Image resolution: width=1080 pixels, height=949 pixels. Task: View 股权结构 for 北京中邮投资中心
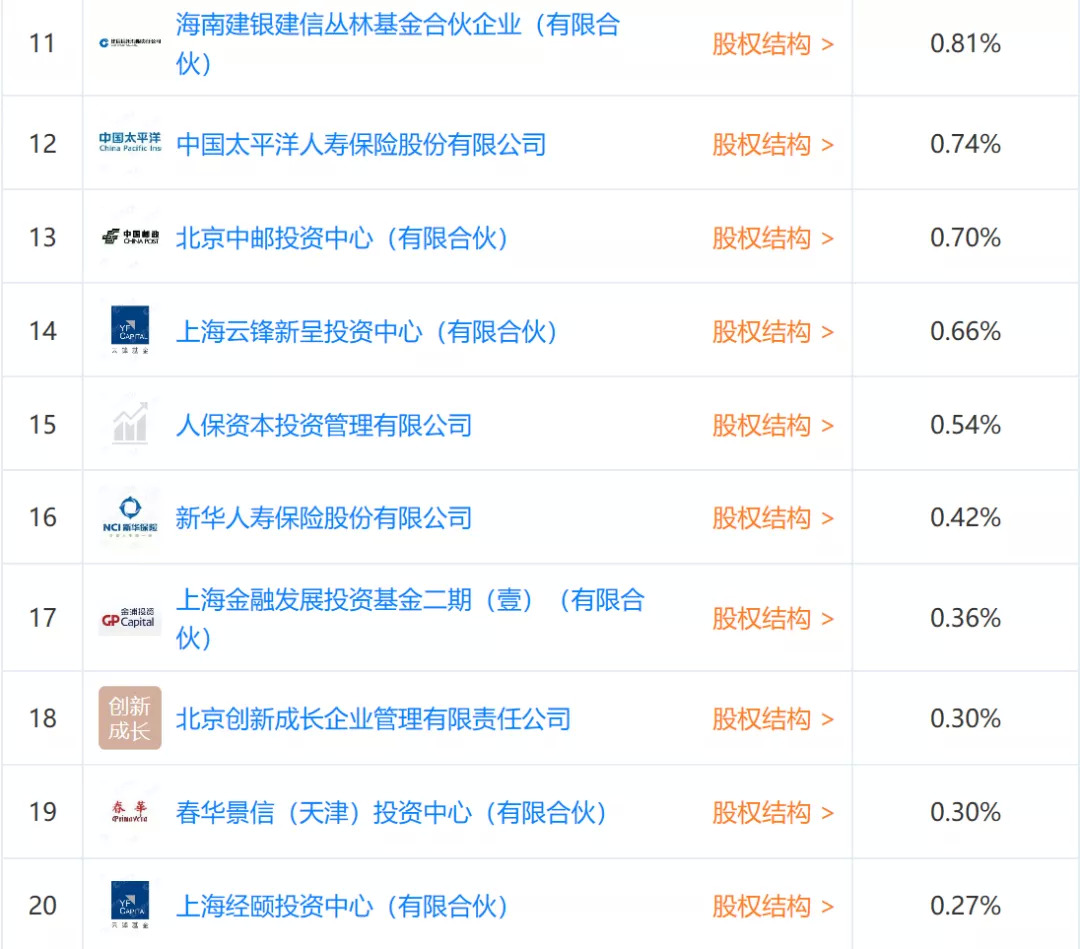[772, 238]
